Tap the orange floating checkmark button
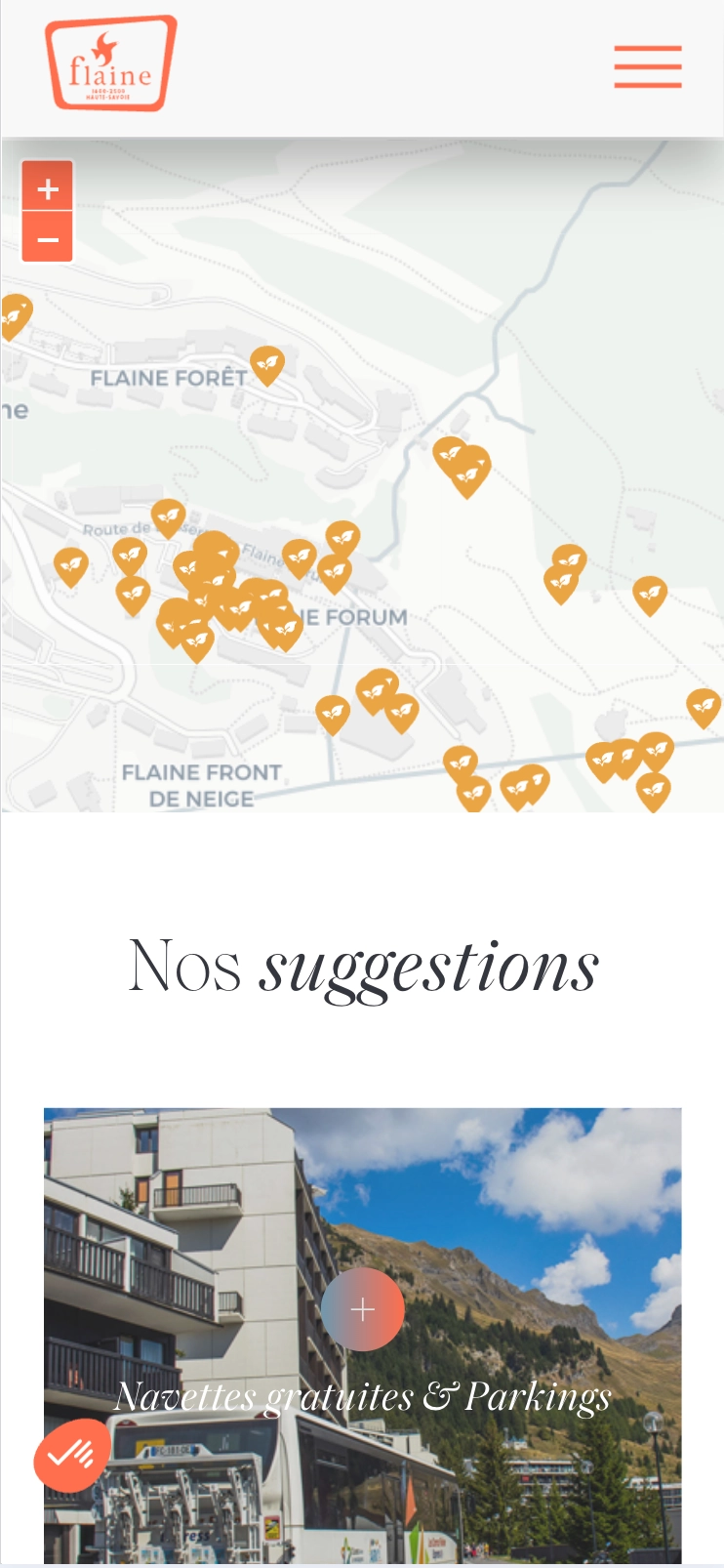 tap(71, 1454)
